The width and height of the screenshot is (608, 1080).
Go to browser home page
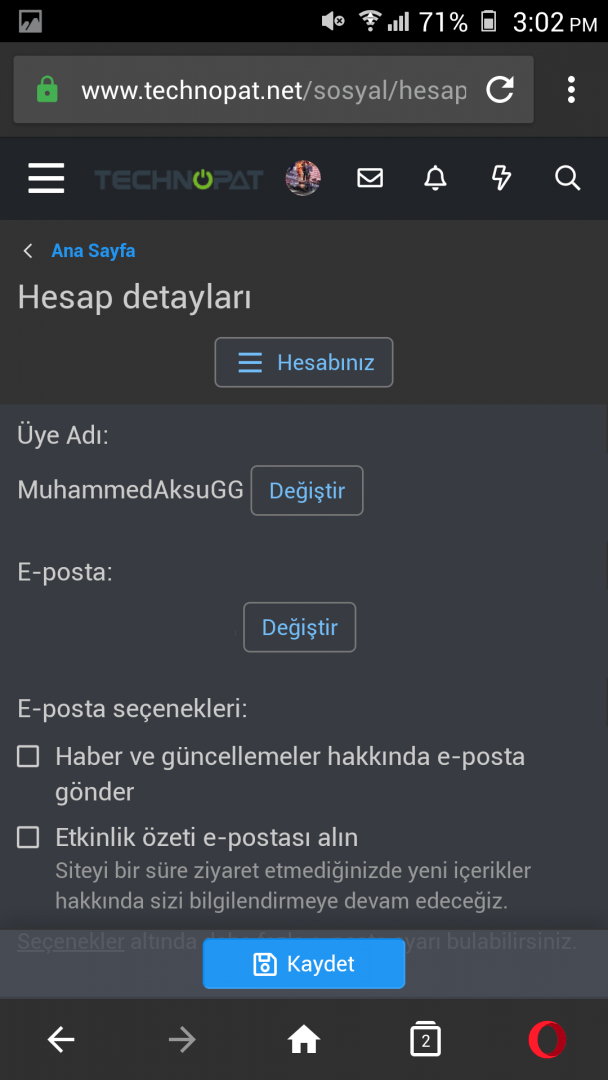(303, 1041)
